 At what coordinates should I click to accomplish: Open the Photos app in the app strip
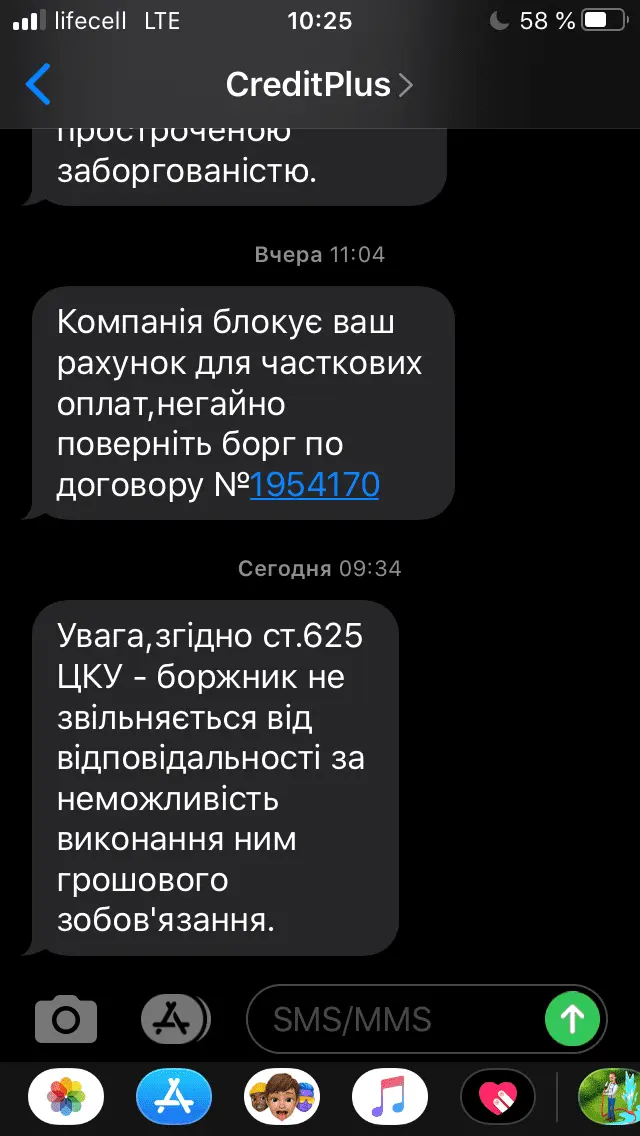point(66,1098)
